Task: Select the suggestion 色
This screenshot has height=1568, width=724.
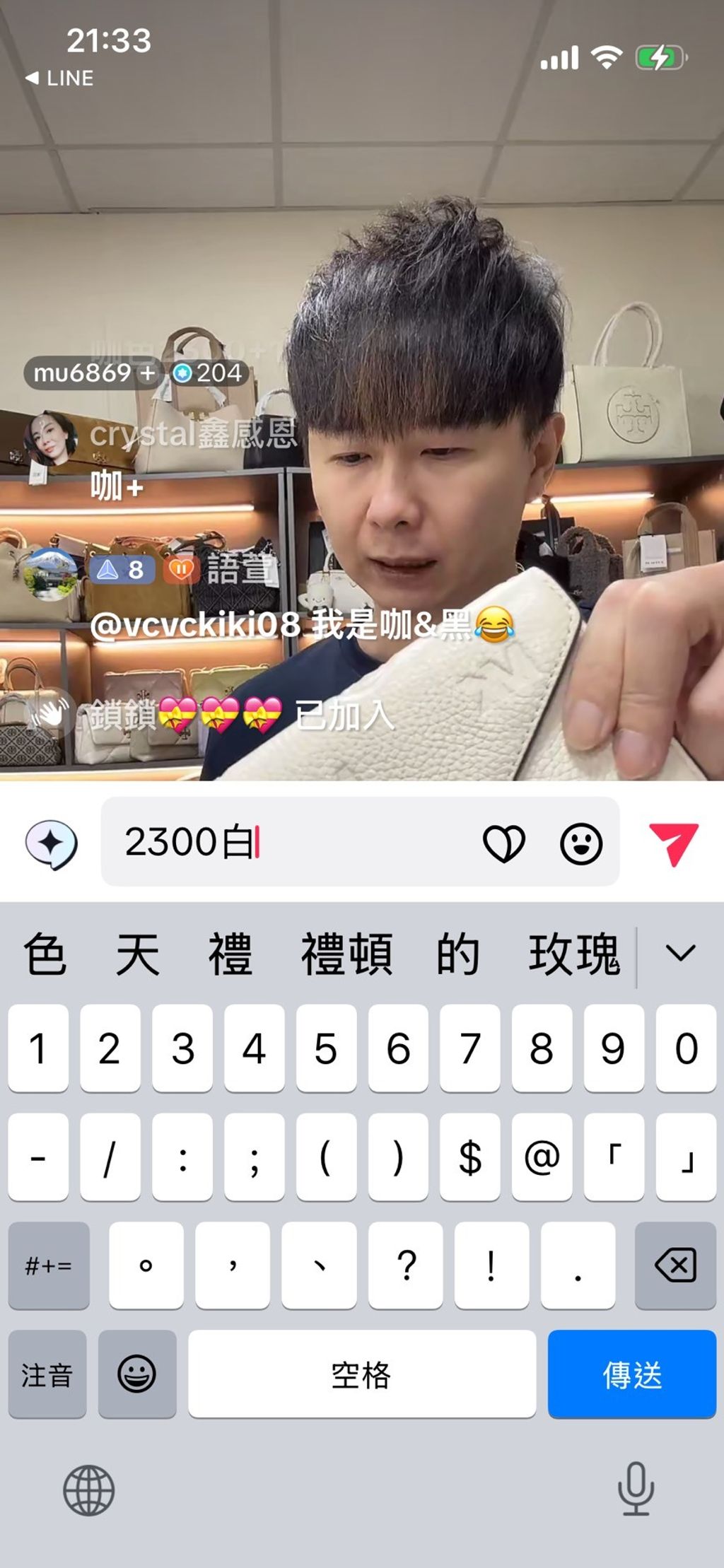Action: pos(45,954)
